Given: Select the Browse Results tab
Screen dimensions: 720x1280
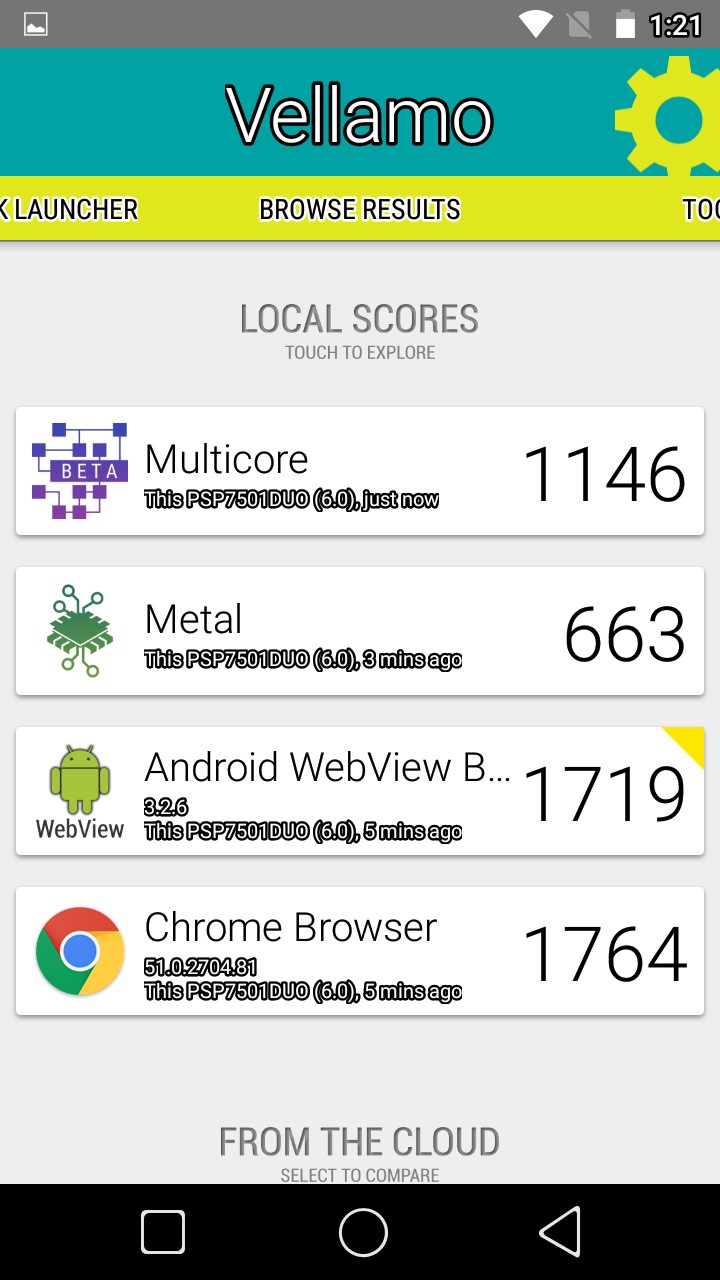Looking at the screenshot, I should pyautogui.click(x=360, y=210).
